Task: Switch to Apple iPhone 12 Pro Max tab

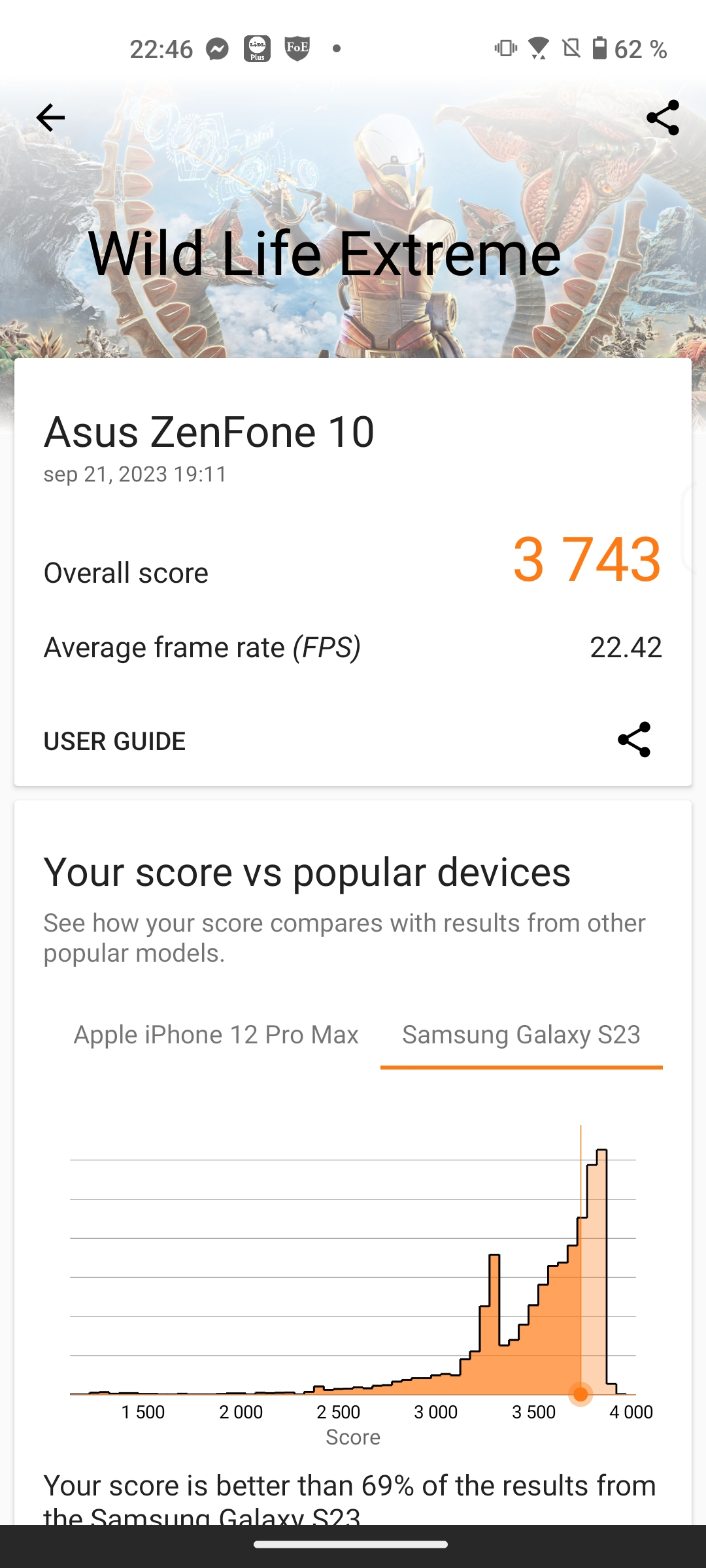Action: pyautogui.click(x=216, y=1035)
